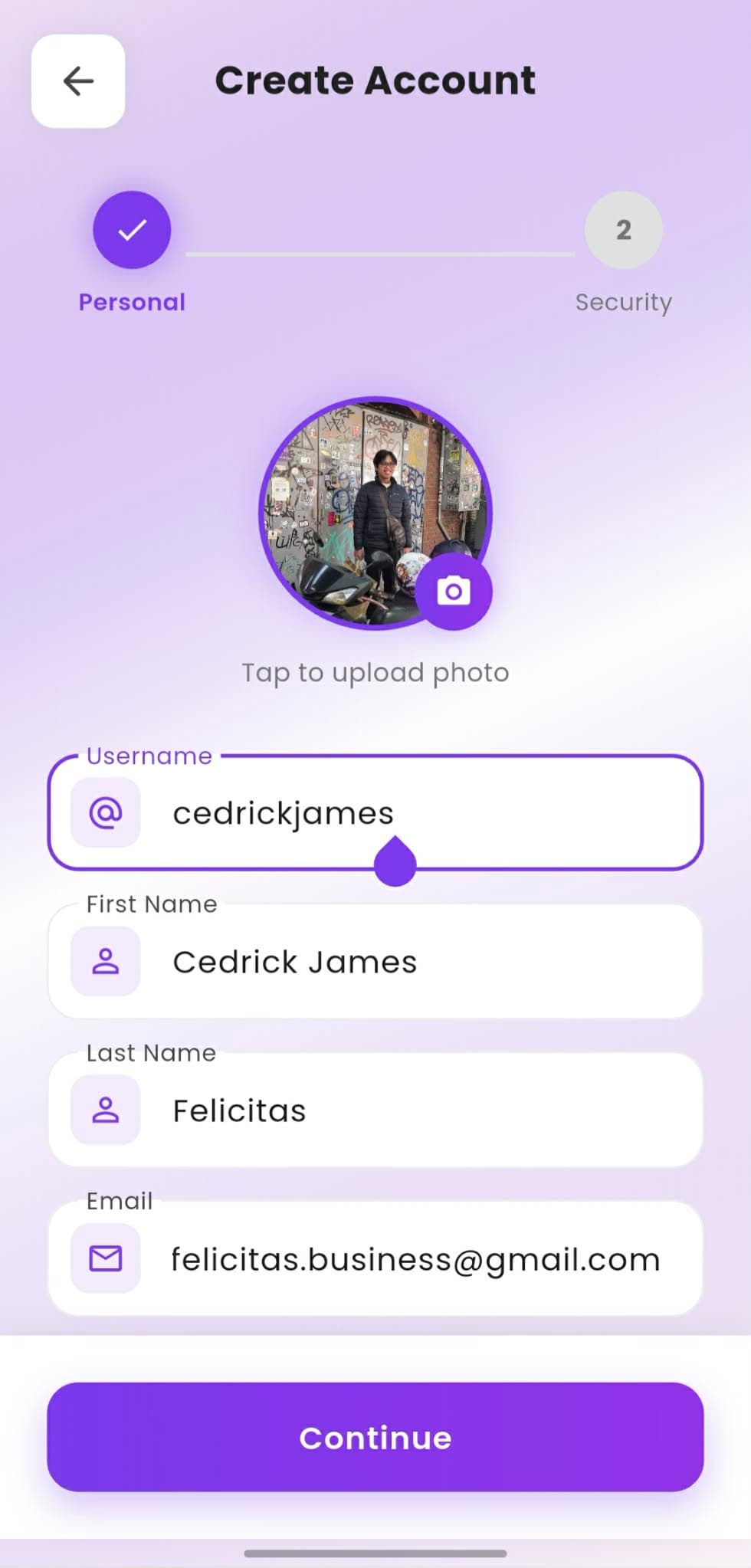Tap the checkmark on the Personal step indicator
The image size is (751, 1568).
click(x=131, y=228)
